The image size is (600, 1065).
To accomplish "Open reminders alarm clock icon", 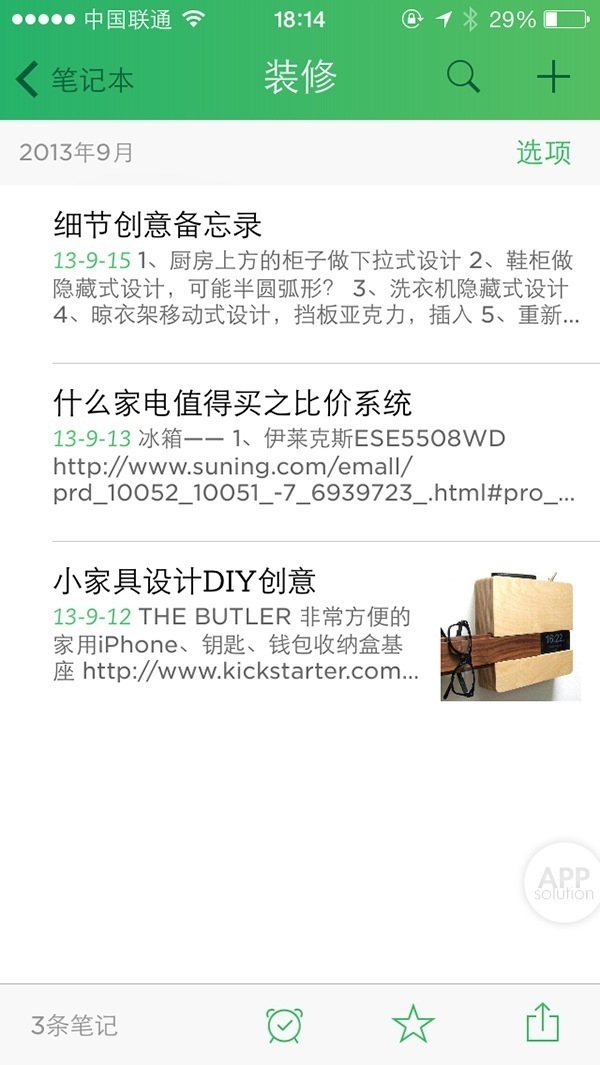I will coord(285,1024).
